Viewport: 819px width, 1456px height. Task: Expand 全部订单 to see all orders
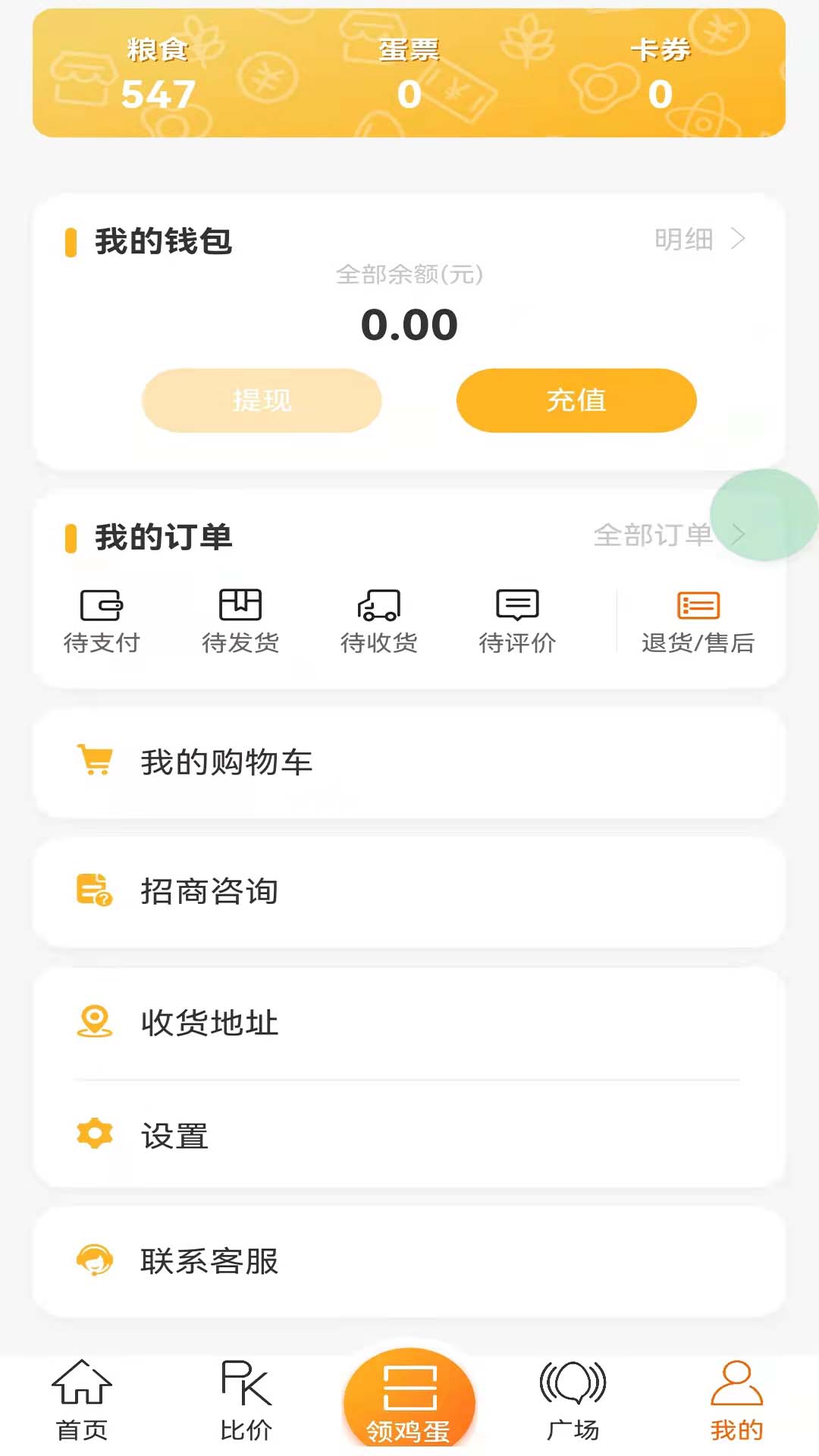point(667,535)
